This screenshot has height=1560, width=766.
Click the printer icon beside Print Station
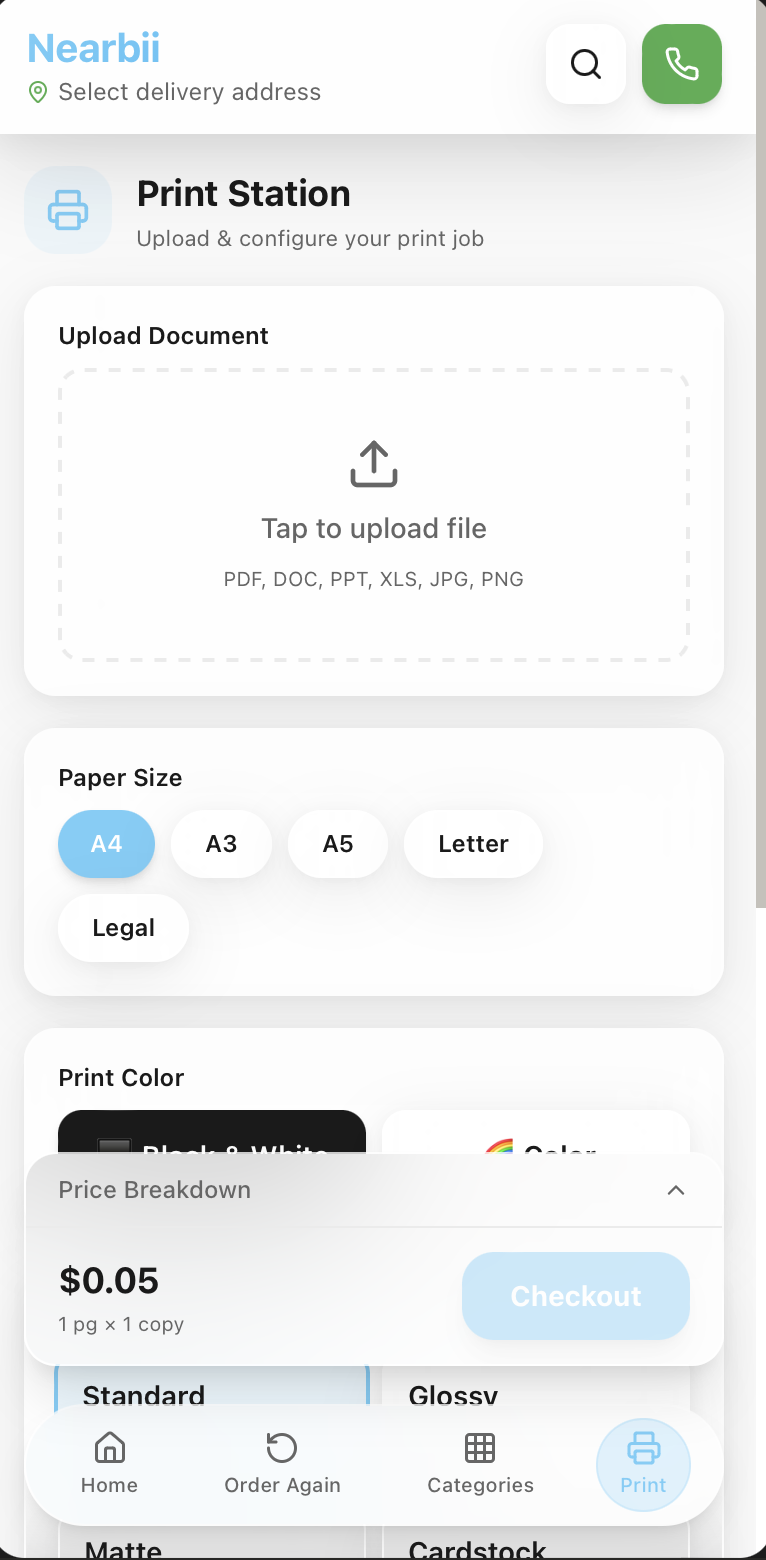[x=67, y=210]
